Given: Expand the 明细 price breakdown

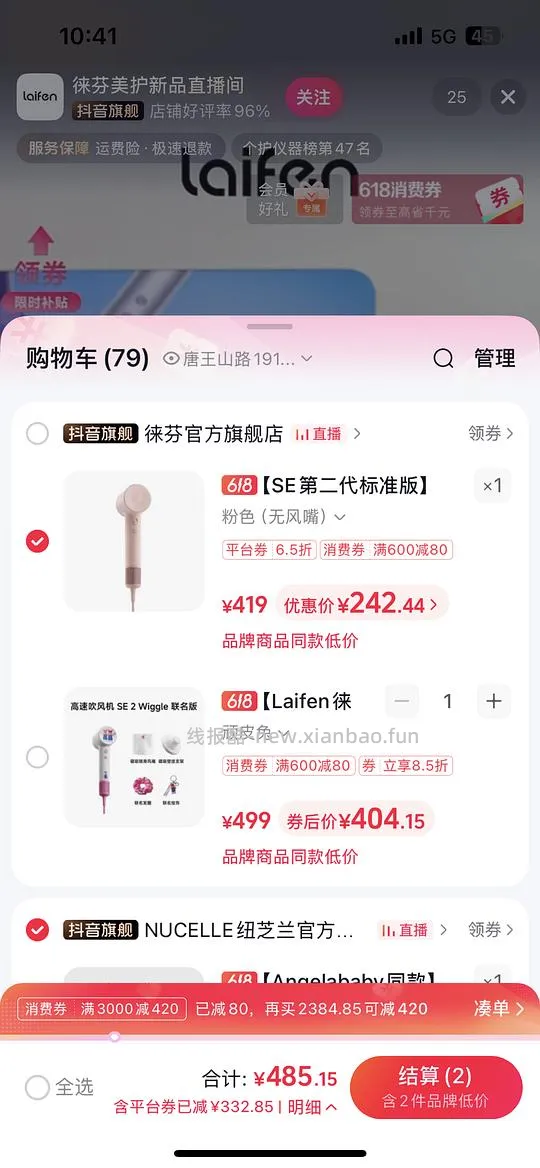Looking at the screenshot, I should 312,1108.
